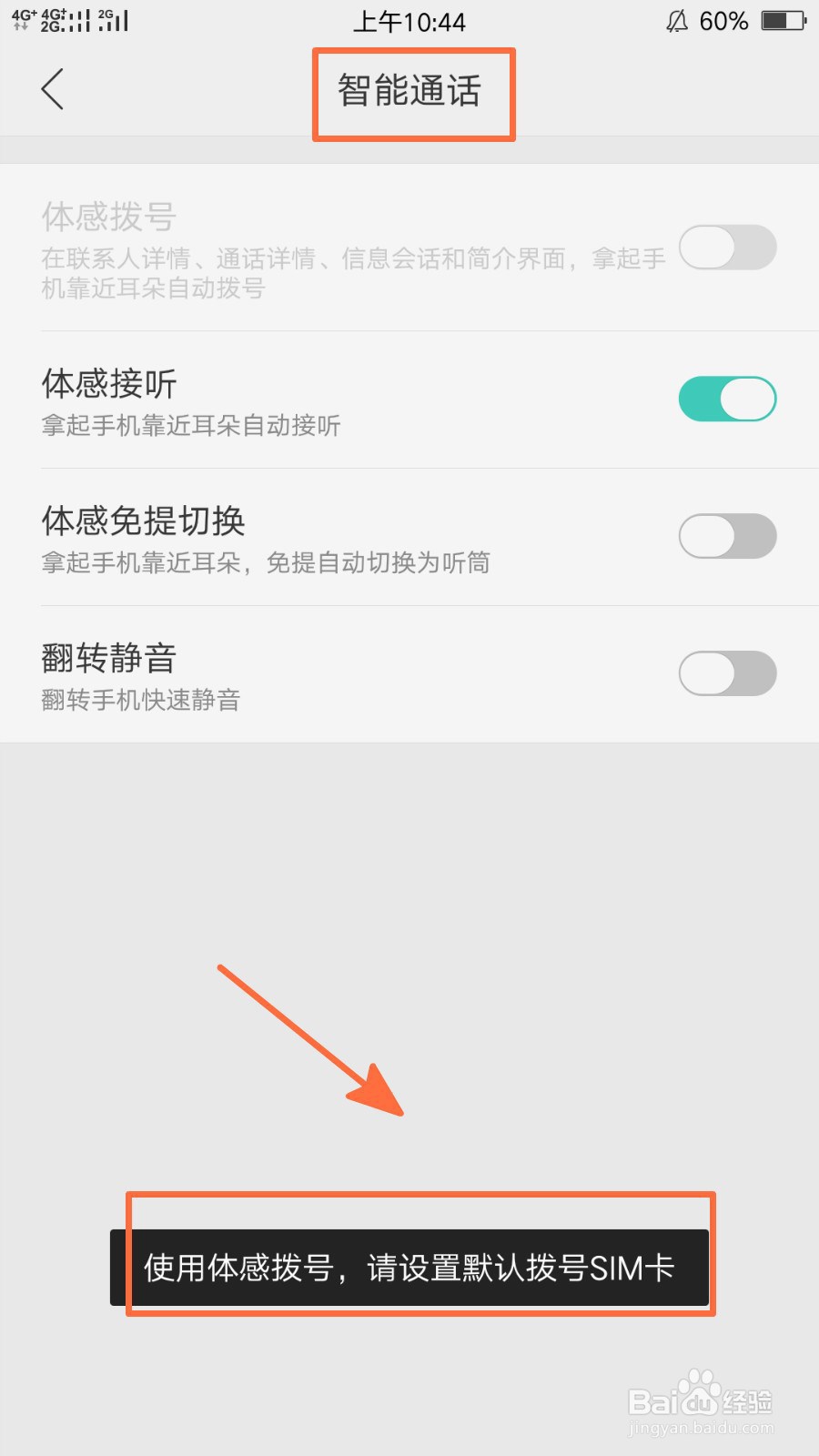Tap the SIM card setup toast message
This screenshot has width=819, height=1456.
[409, 1268]
